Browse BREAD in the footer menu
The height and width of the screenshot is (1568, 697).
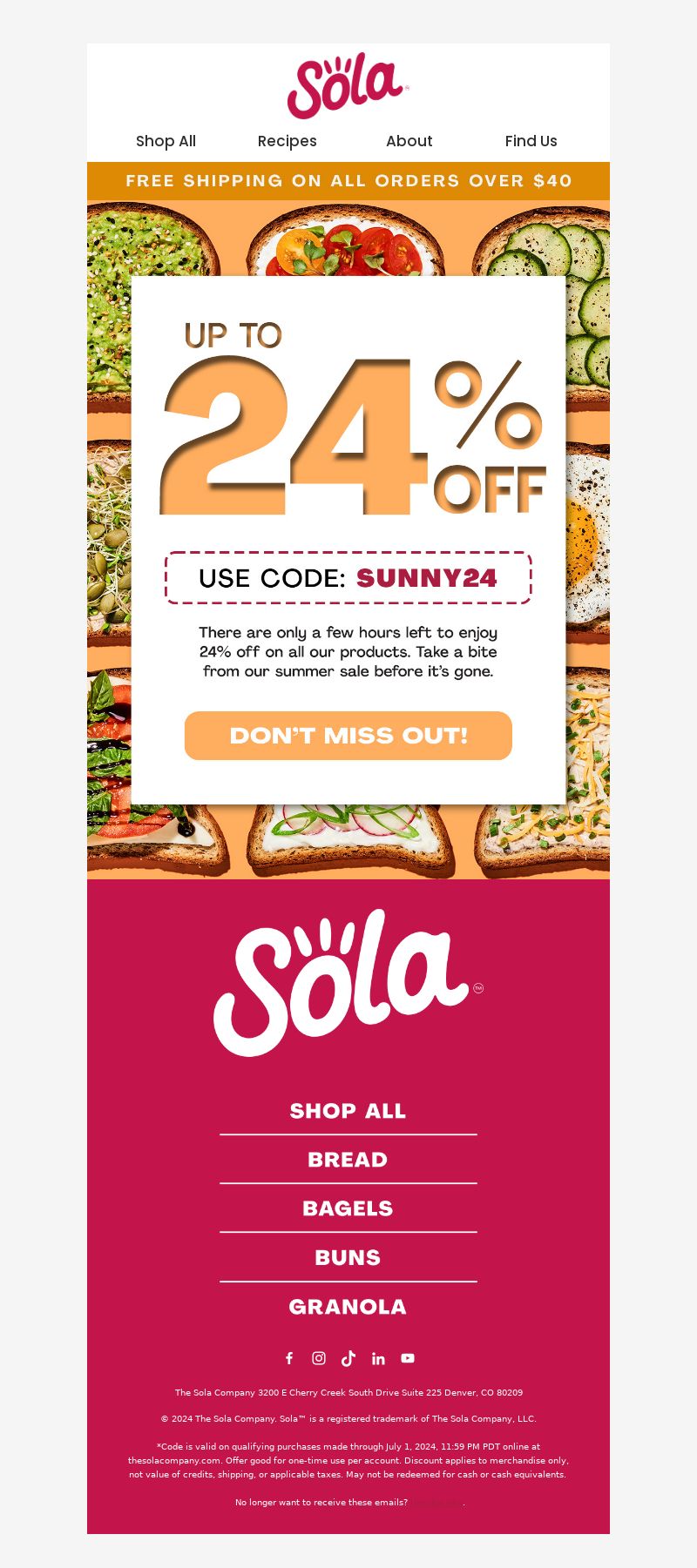coord(348,1160)
